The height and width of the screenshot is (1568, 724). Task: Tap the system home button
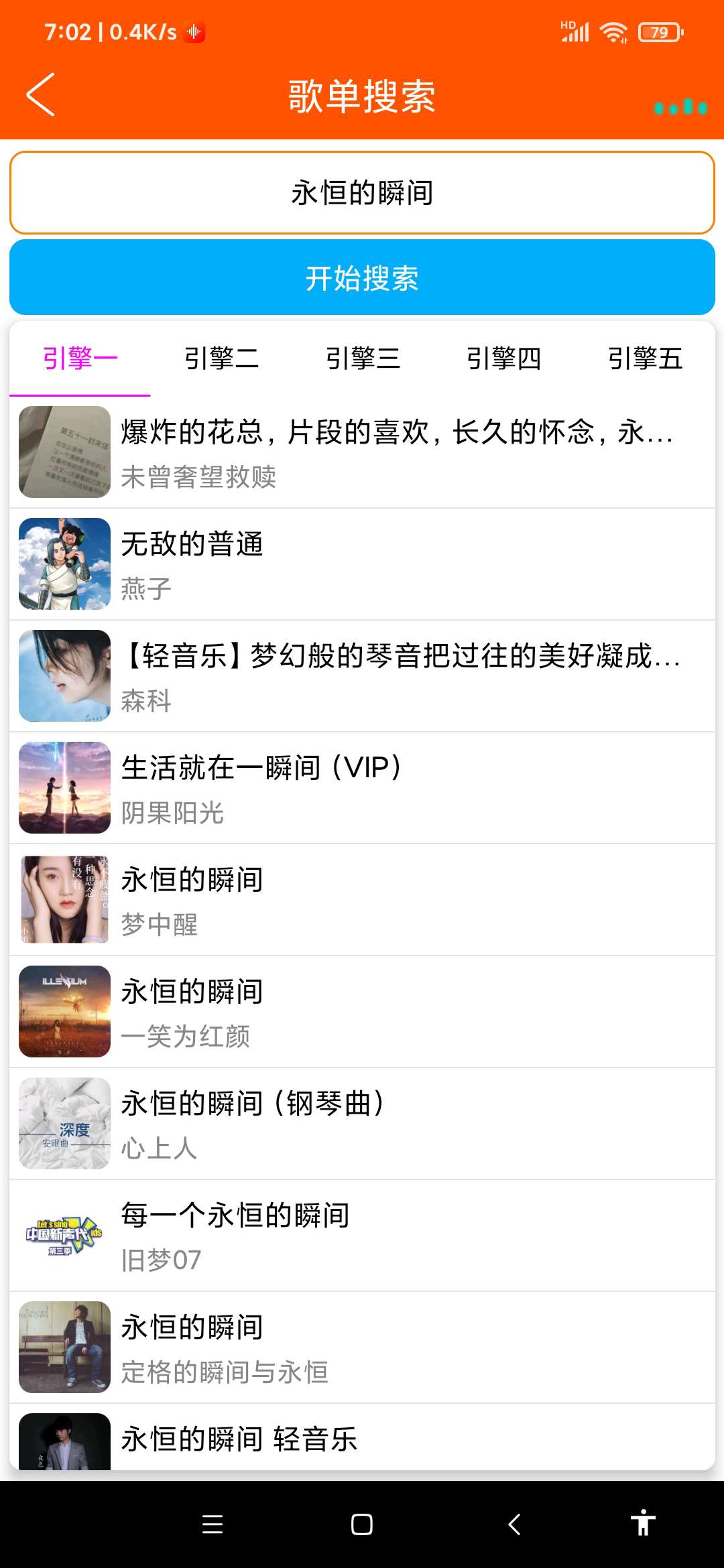pos(362,1524)
